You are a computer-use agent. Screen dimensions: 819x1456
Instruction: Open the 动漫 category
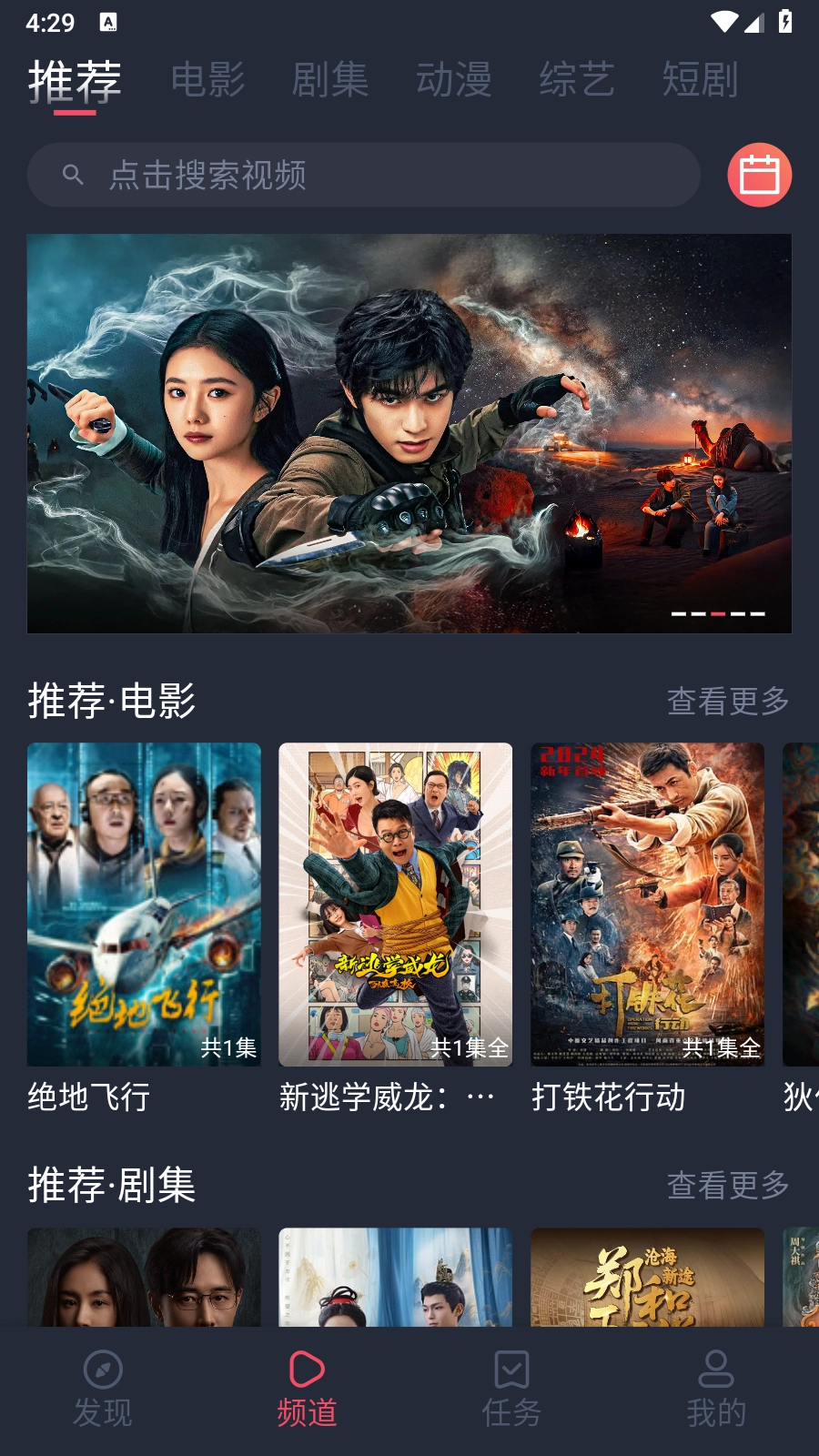coord(453,80)
